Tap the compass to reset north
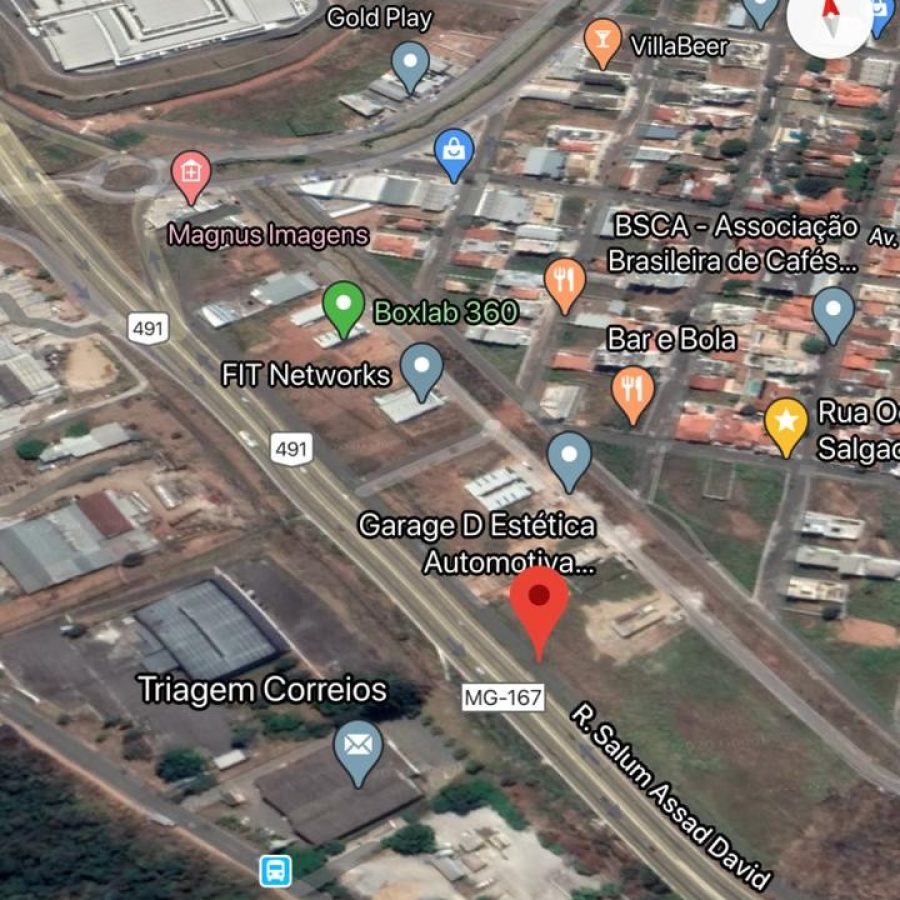 pos(830,18)
